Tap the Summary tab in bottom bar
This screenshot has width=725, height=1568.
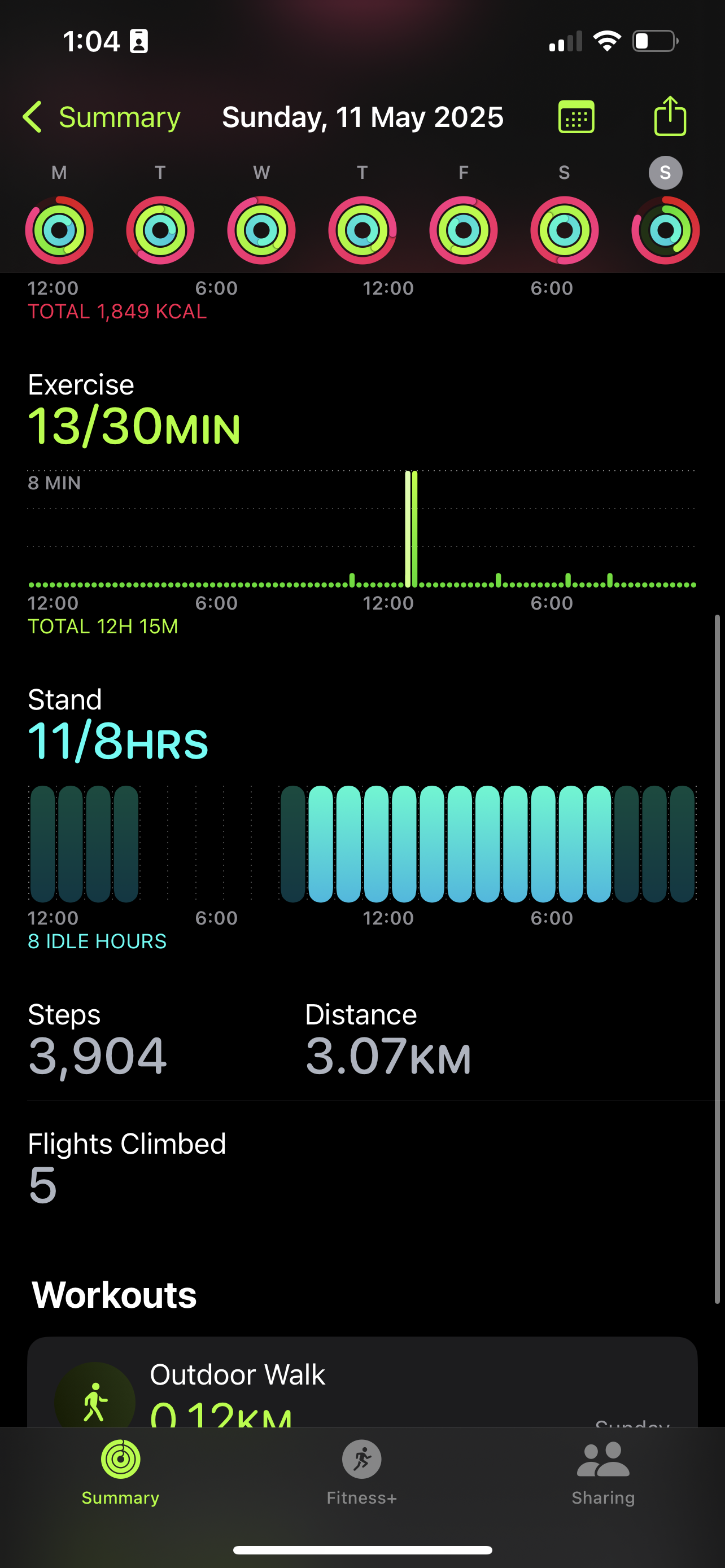[120, 1473]
